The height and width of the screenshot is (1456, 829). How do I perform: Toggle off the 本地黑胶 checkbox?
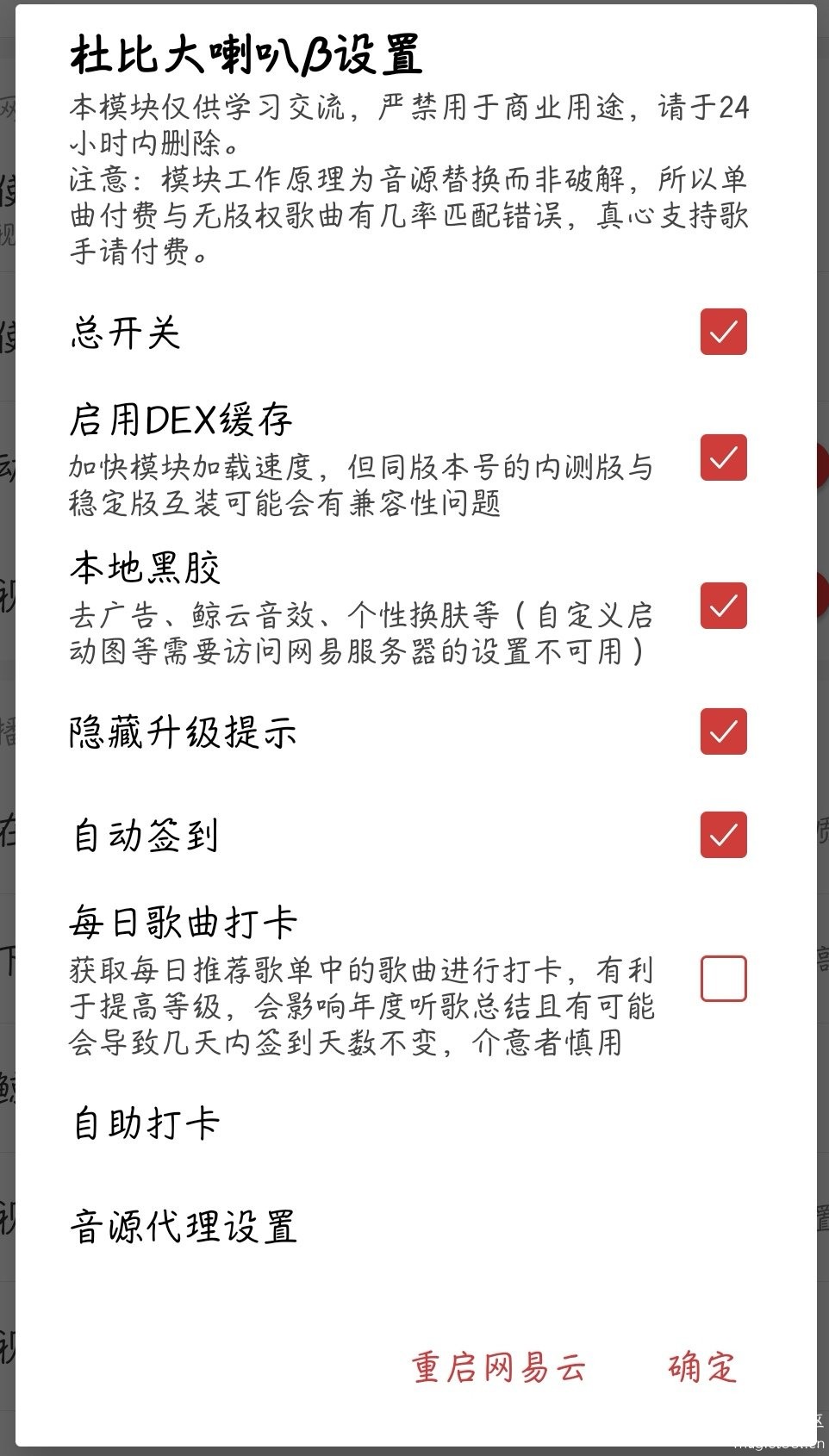tap(723, 606)
